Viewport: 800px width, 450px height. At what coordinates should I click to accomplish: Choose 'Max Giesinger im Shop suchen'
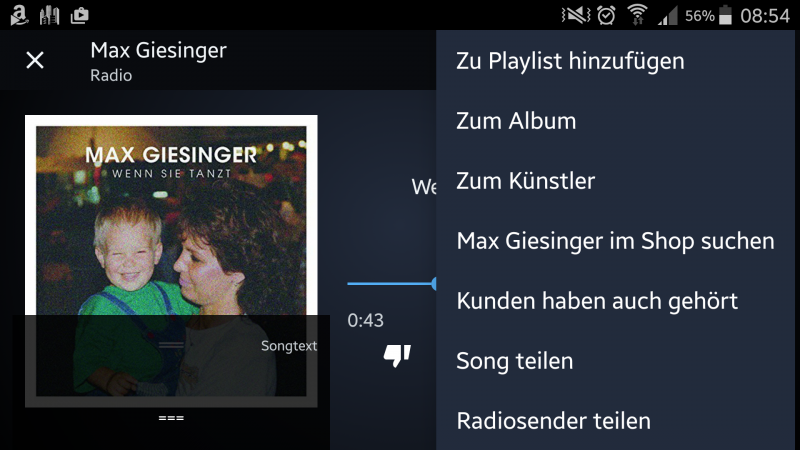pyautogui.click(x=615, y=241)
